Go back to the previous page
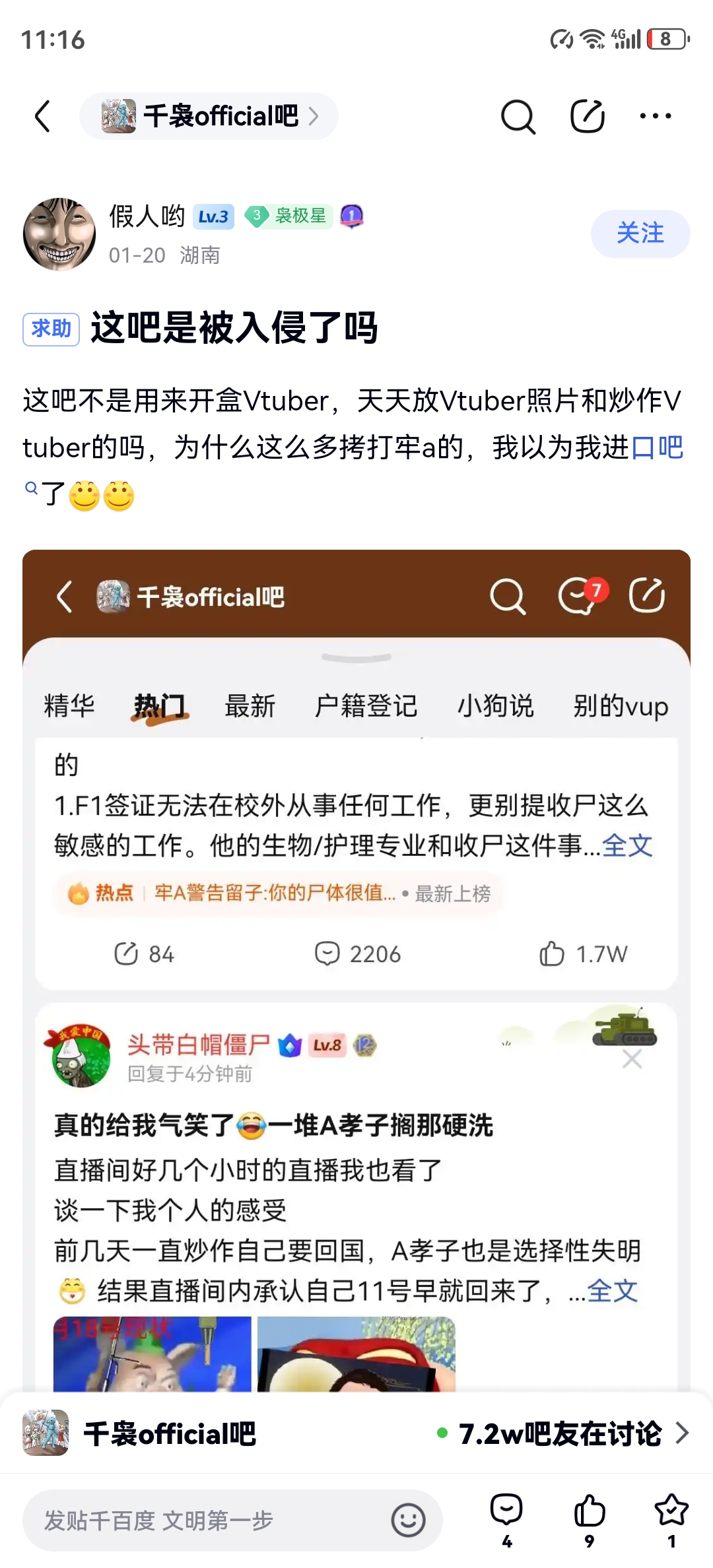 point(43,116)
